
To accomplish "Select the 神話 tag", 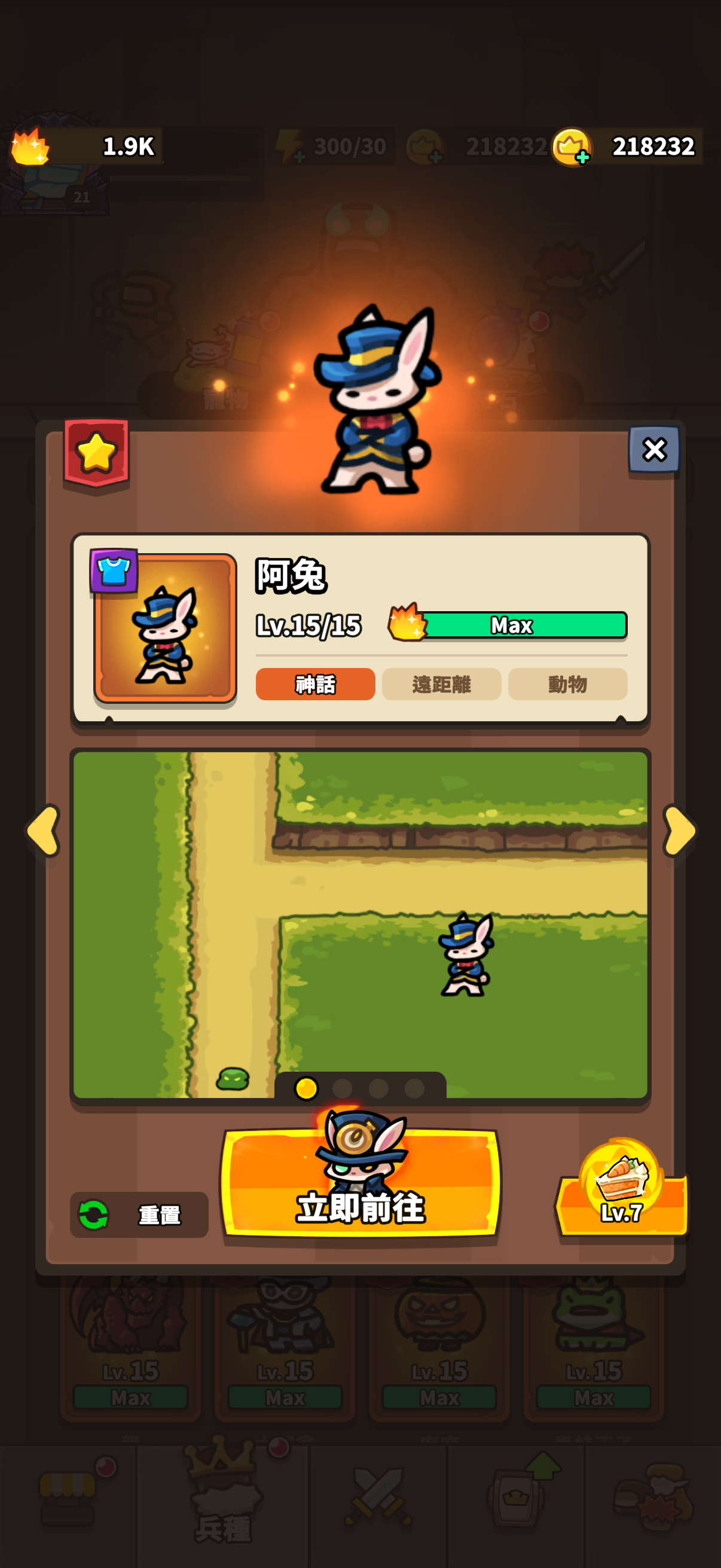I will coord(315,684).
